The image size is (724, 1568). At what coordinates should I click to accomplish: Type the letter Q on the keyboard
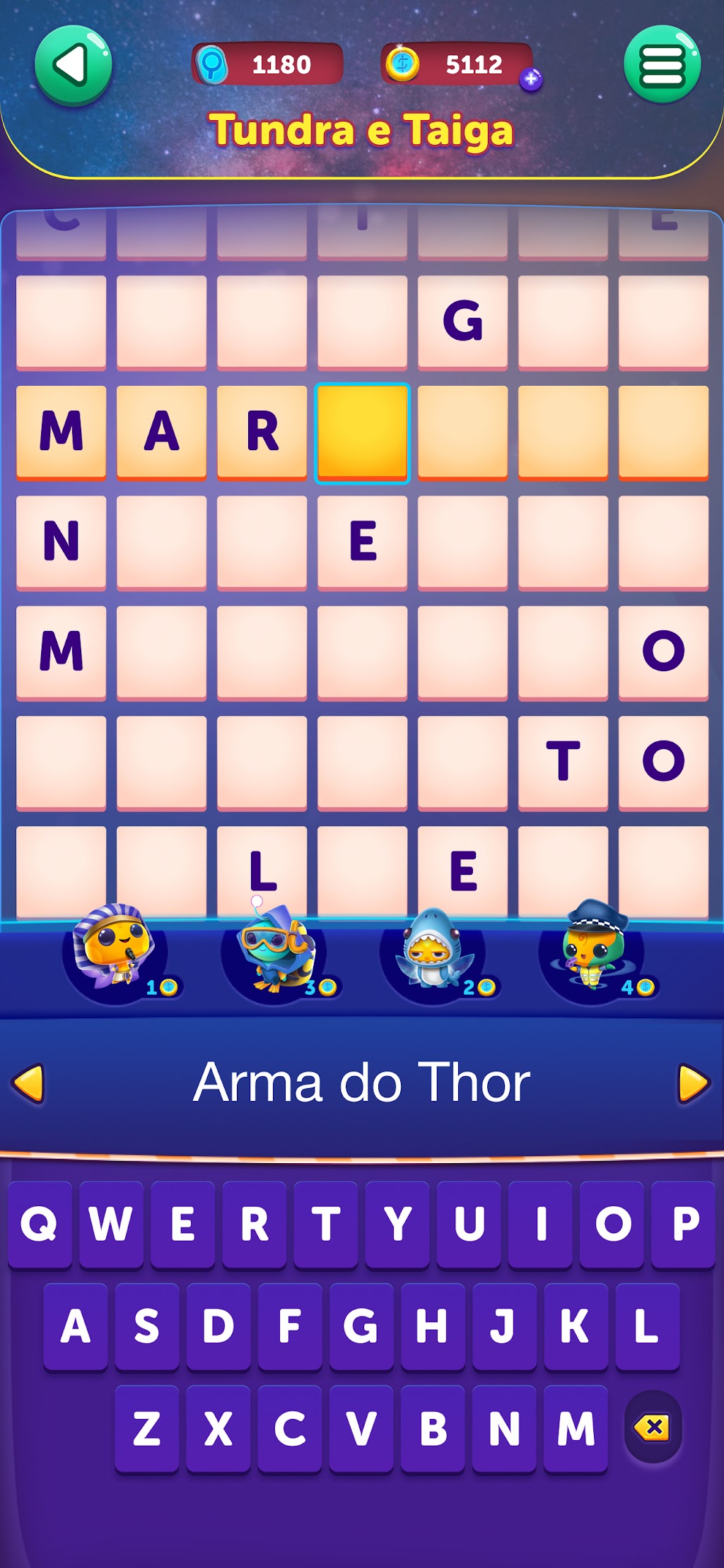tap(40, 1225)
